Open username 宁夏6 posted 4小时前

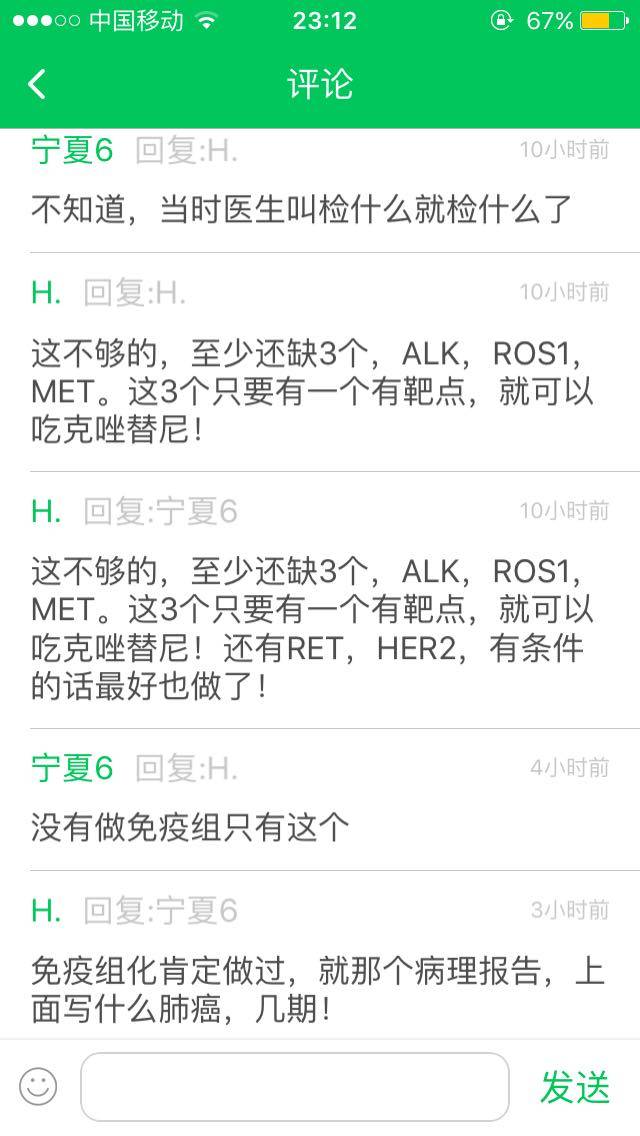[x=72, y=768]
